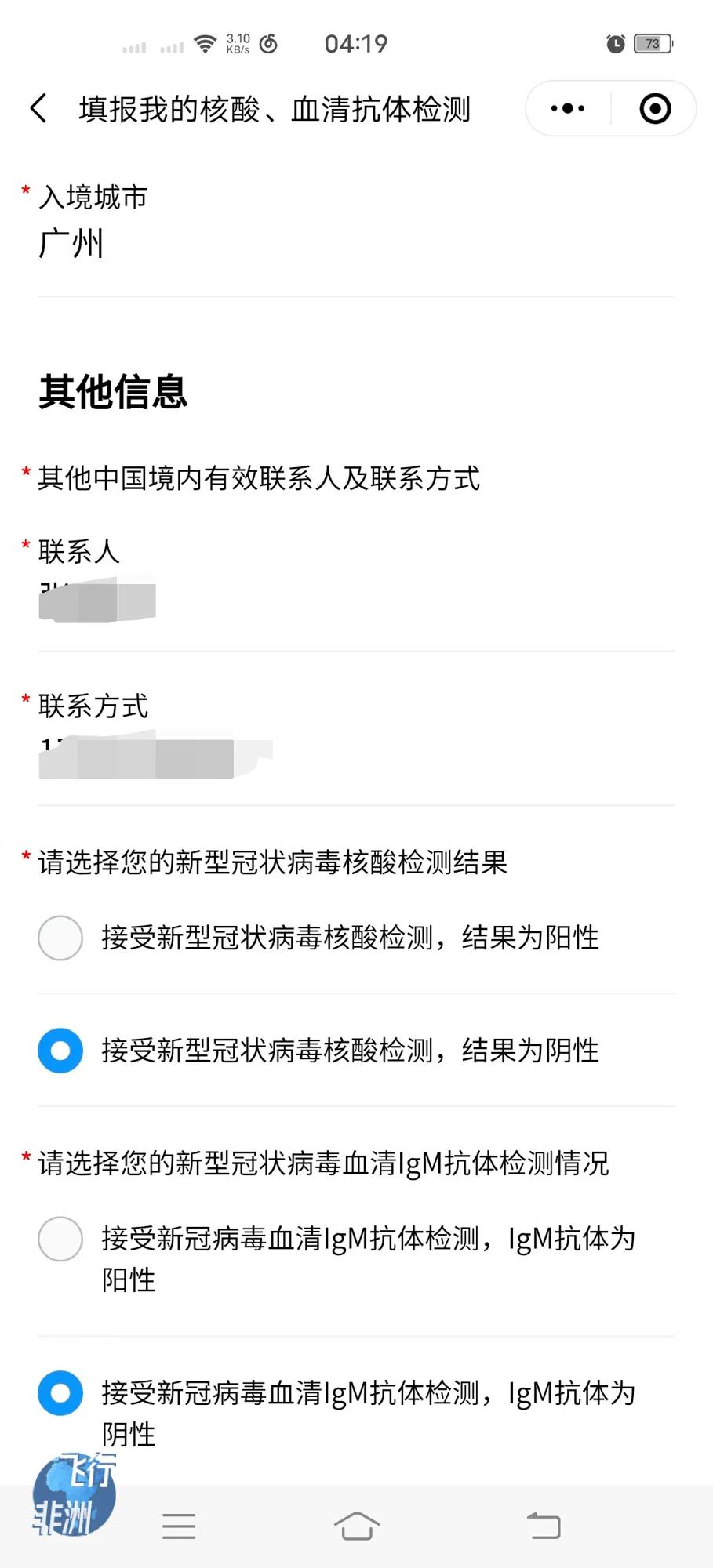The width and height of the screenshot is (713, 1568).
Task: Select IgM antibody positive option
Action: 60,1240
